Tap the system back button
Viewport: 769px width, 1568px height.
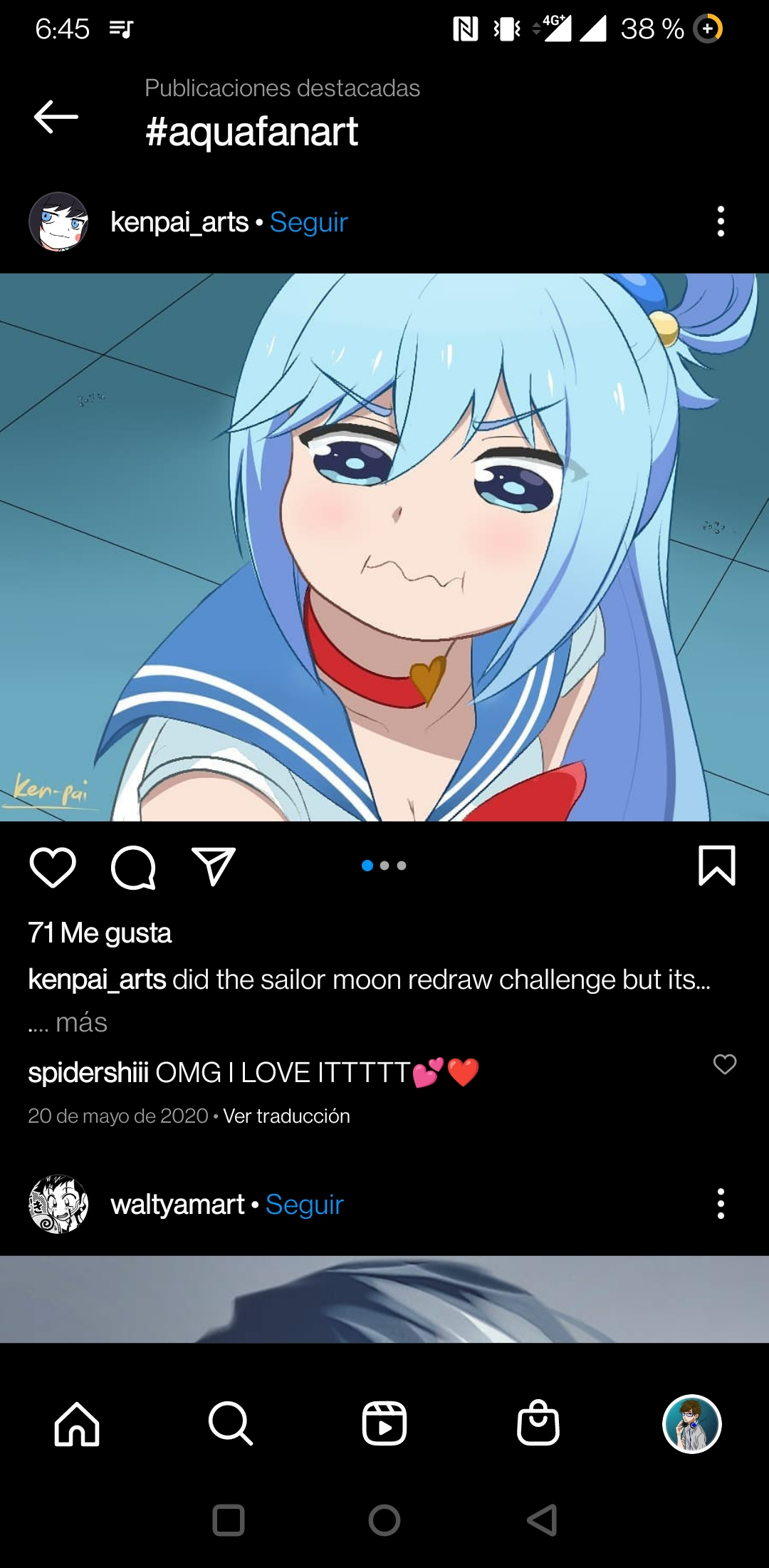[x=542, y=1520]
